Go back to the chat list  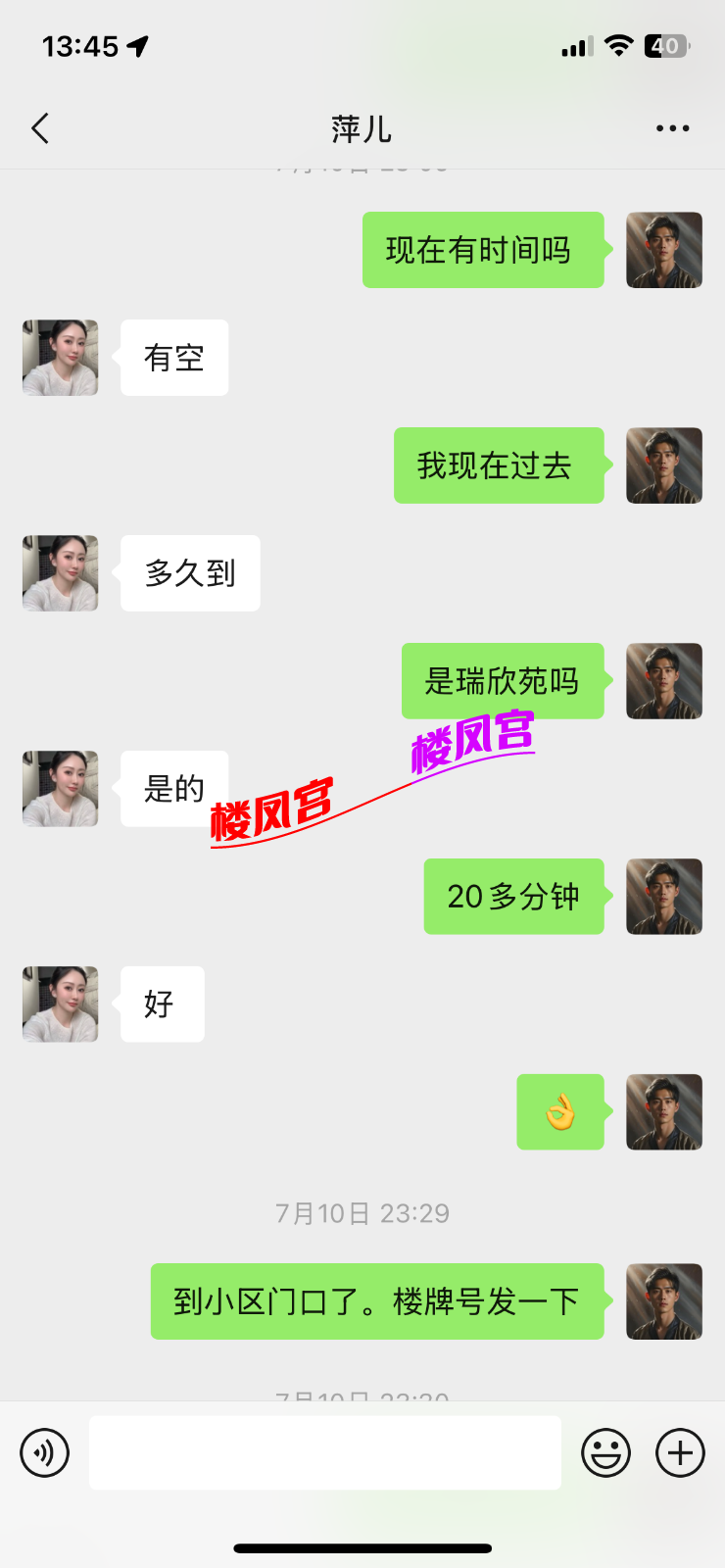click(40, 128)
